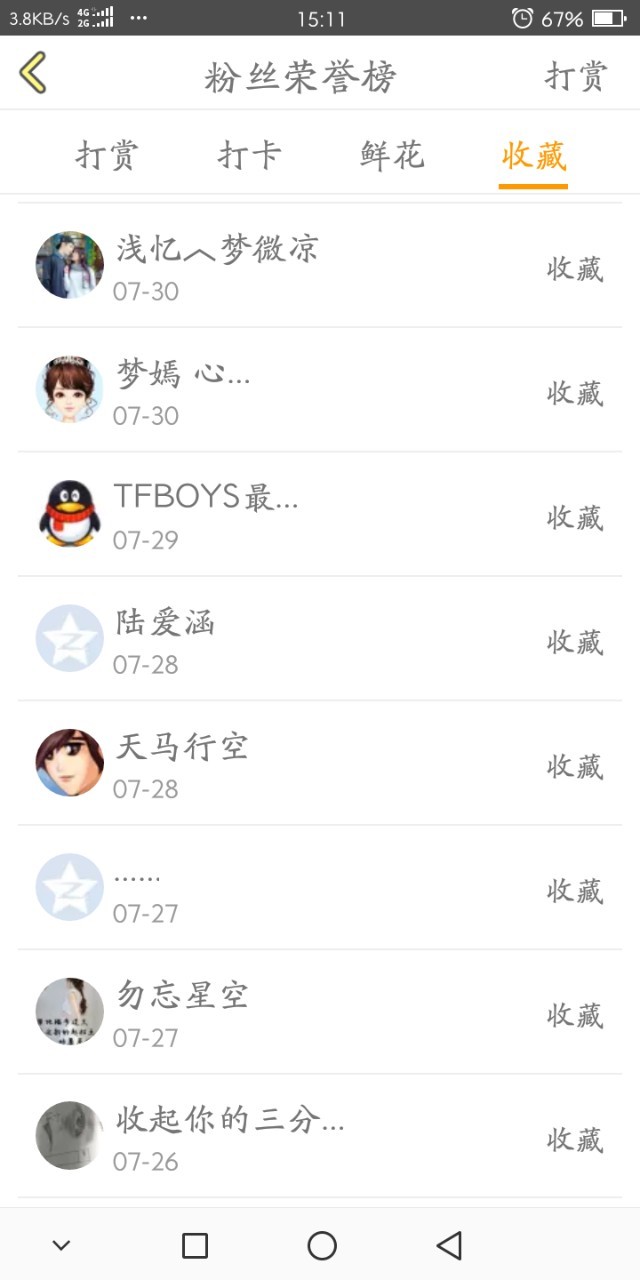Open the row for 陆爱涵

tap(320, 639)
